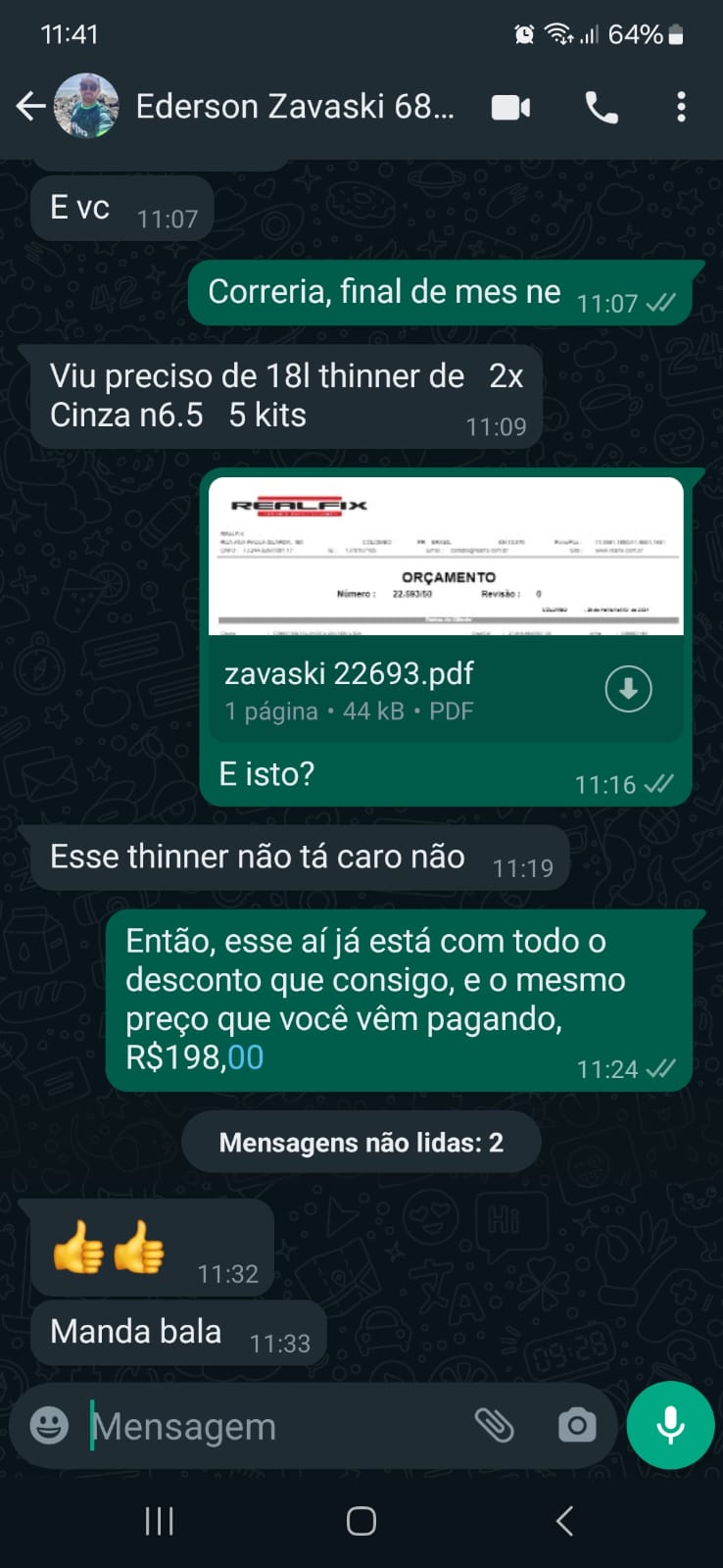The width and height of the screenshot is (723, 1568).
Task: Open the overflow menu
Action: click(x=681, y=107)
